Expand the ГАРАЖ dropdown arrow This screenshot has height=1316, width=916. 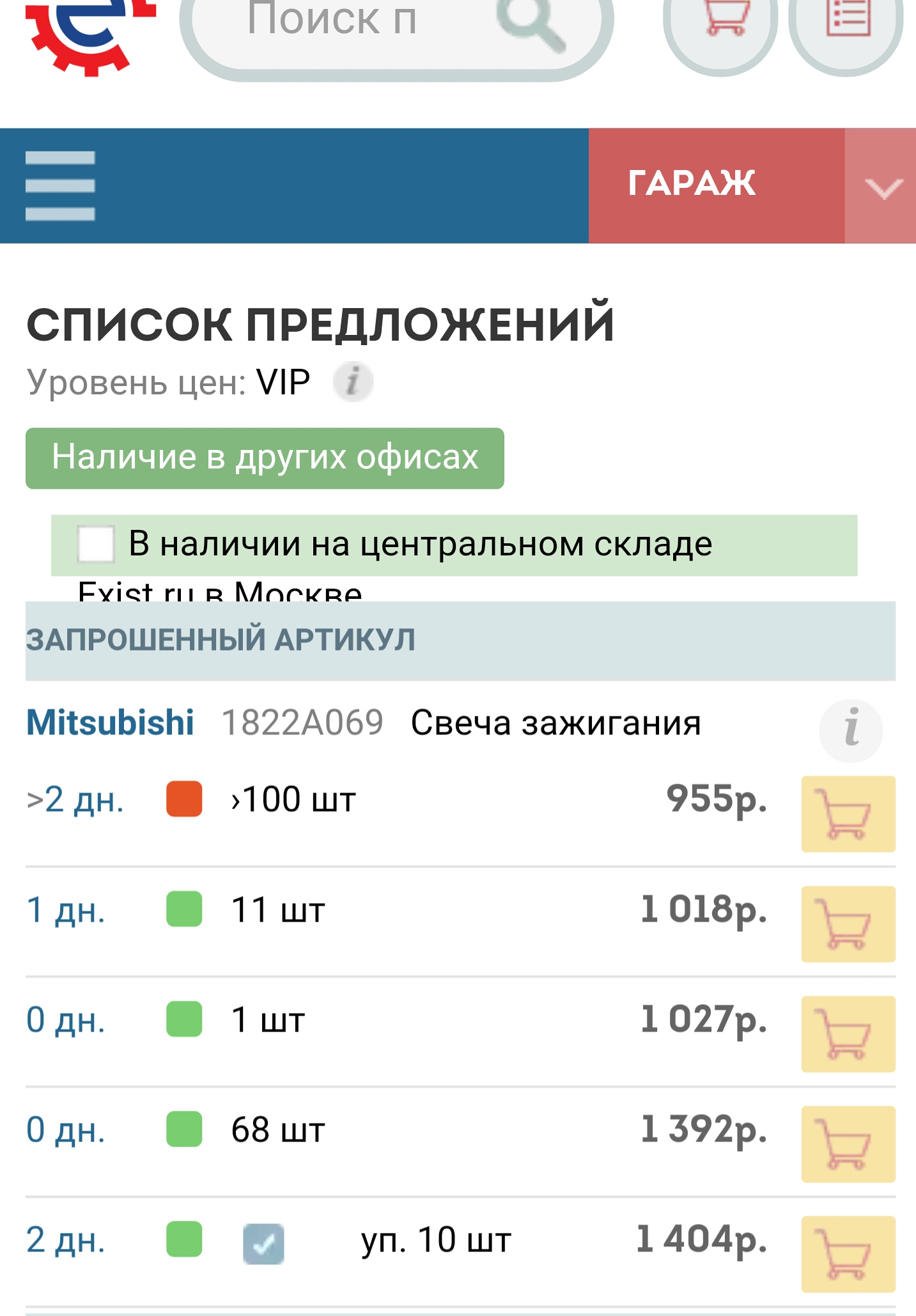pos(881,186)
